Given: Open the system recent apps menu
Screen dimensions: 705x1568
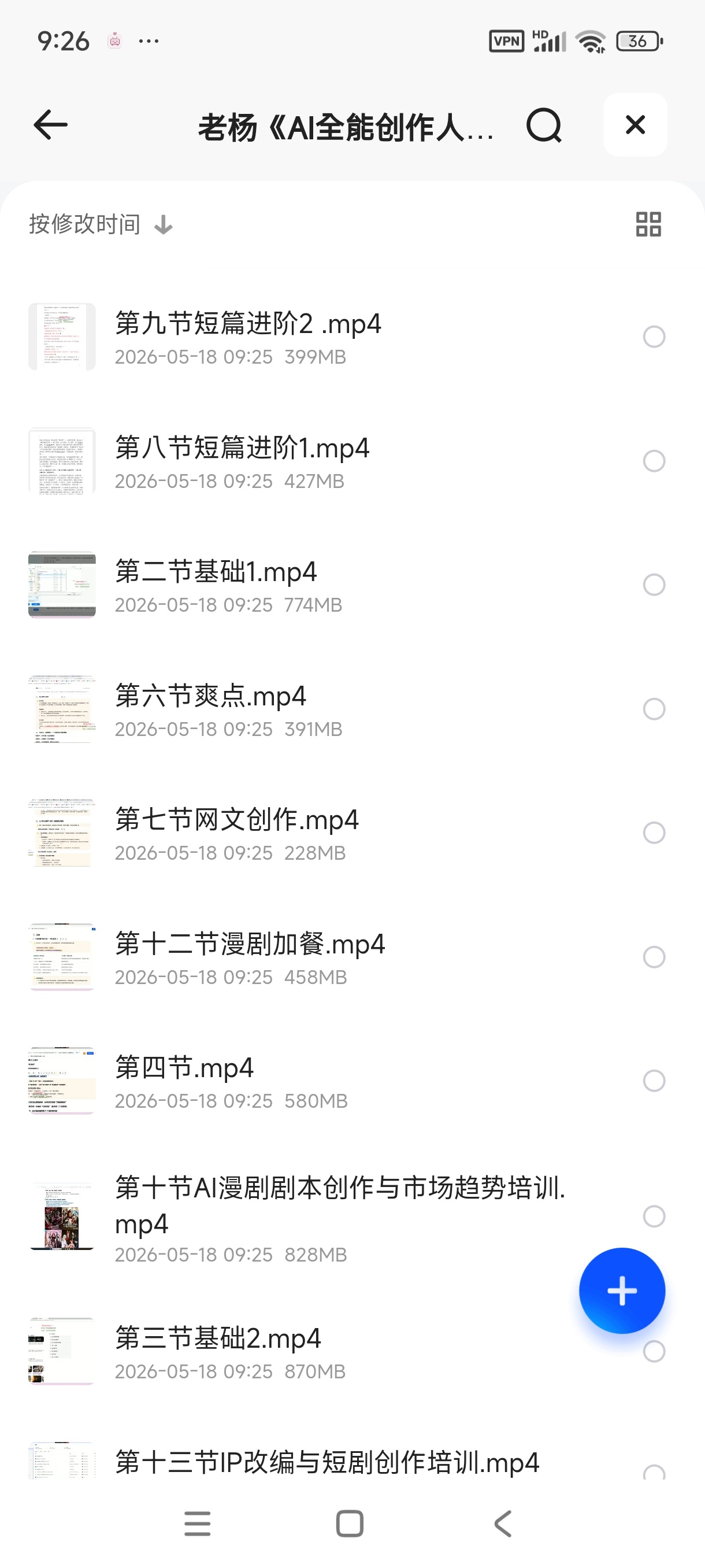Looking at the screenshot, I should tap(198, 1524).
